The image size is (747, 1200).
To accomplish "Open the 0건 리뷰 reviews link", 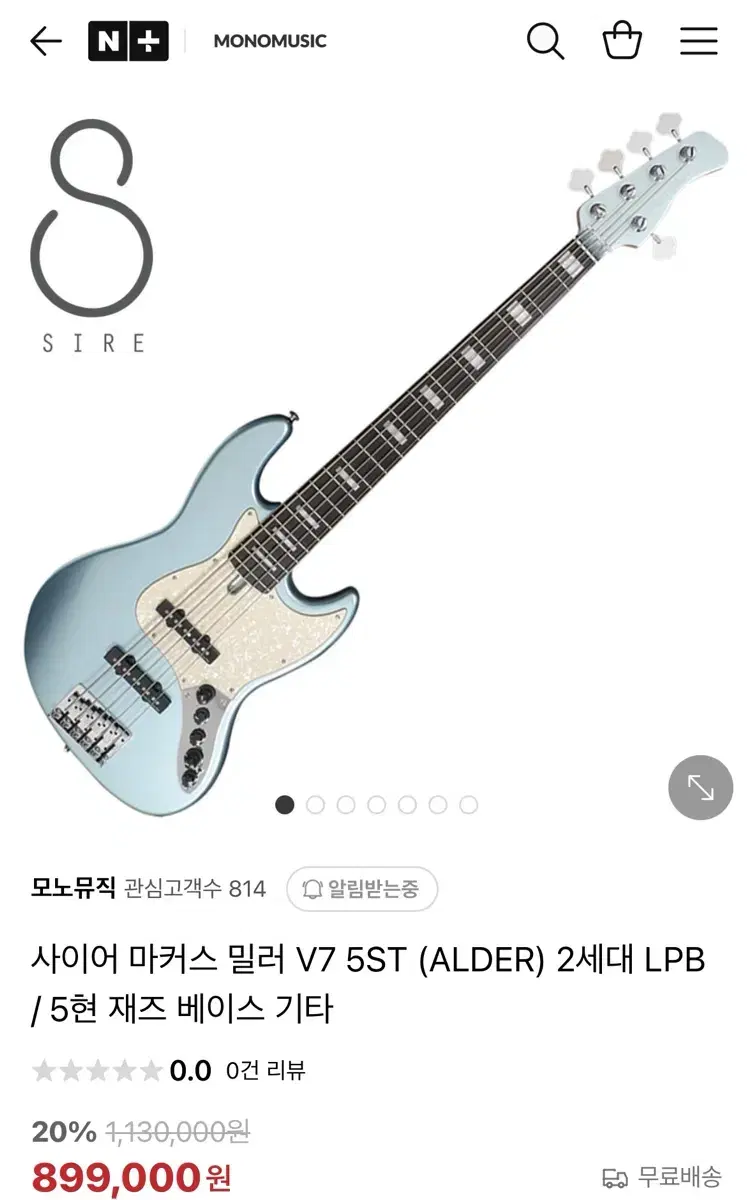I will [x=266, y=1070].
